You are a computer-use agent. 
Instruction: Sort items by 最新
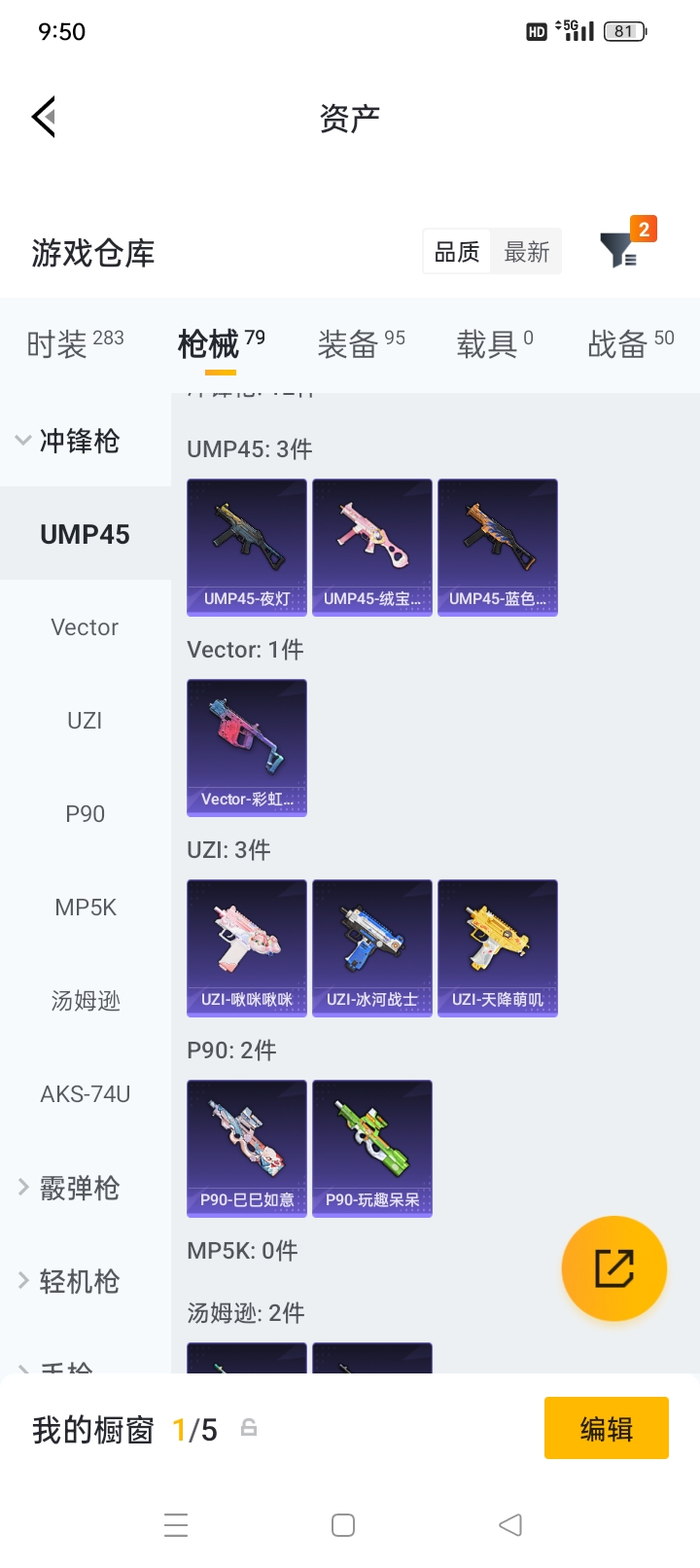click(x=526, y=253)
